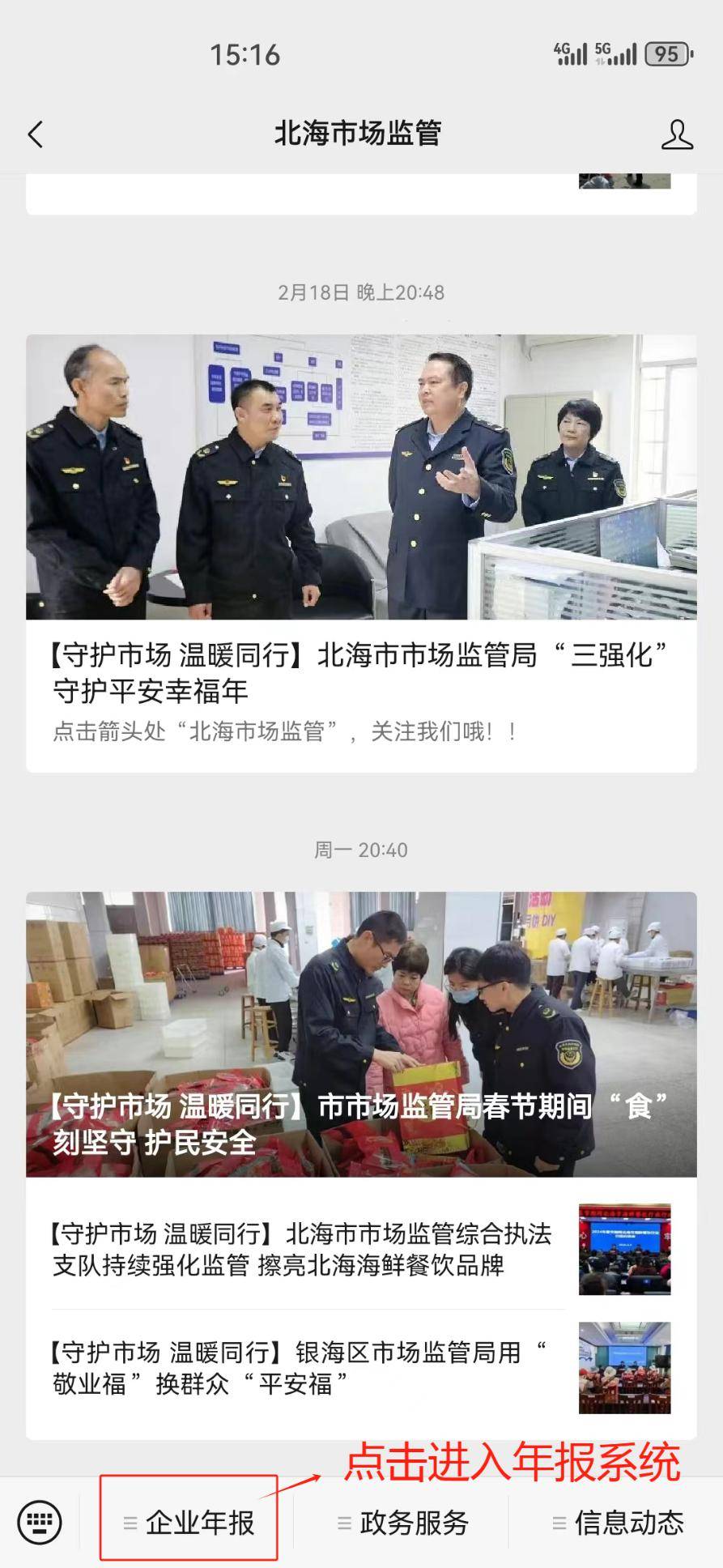Go back from 北海市场监管 page
This screenshot has height=1568, width=723.
tap(36, 134)
